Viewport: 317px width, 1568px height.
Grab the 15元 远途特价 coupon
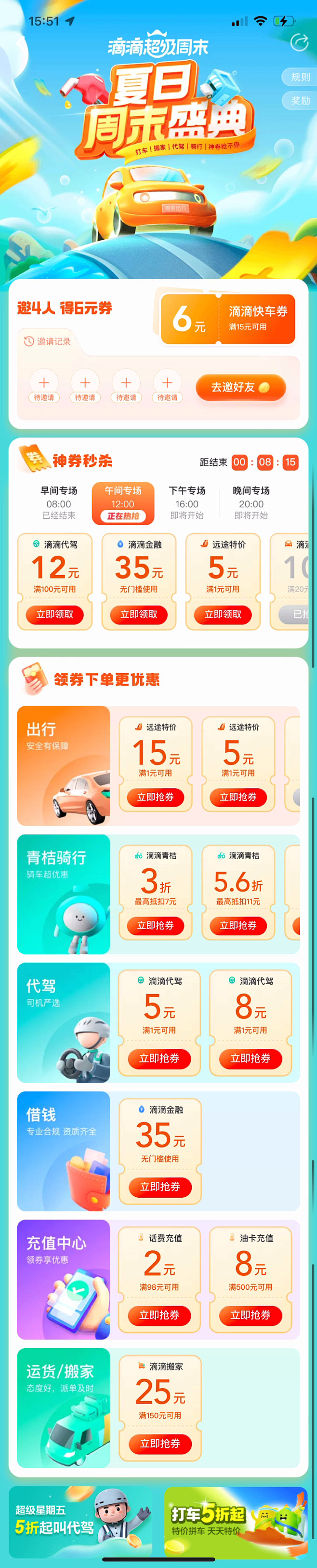155,797
